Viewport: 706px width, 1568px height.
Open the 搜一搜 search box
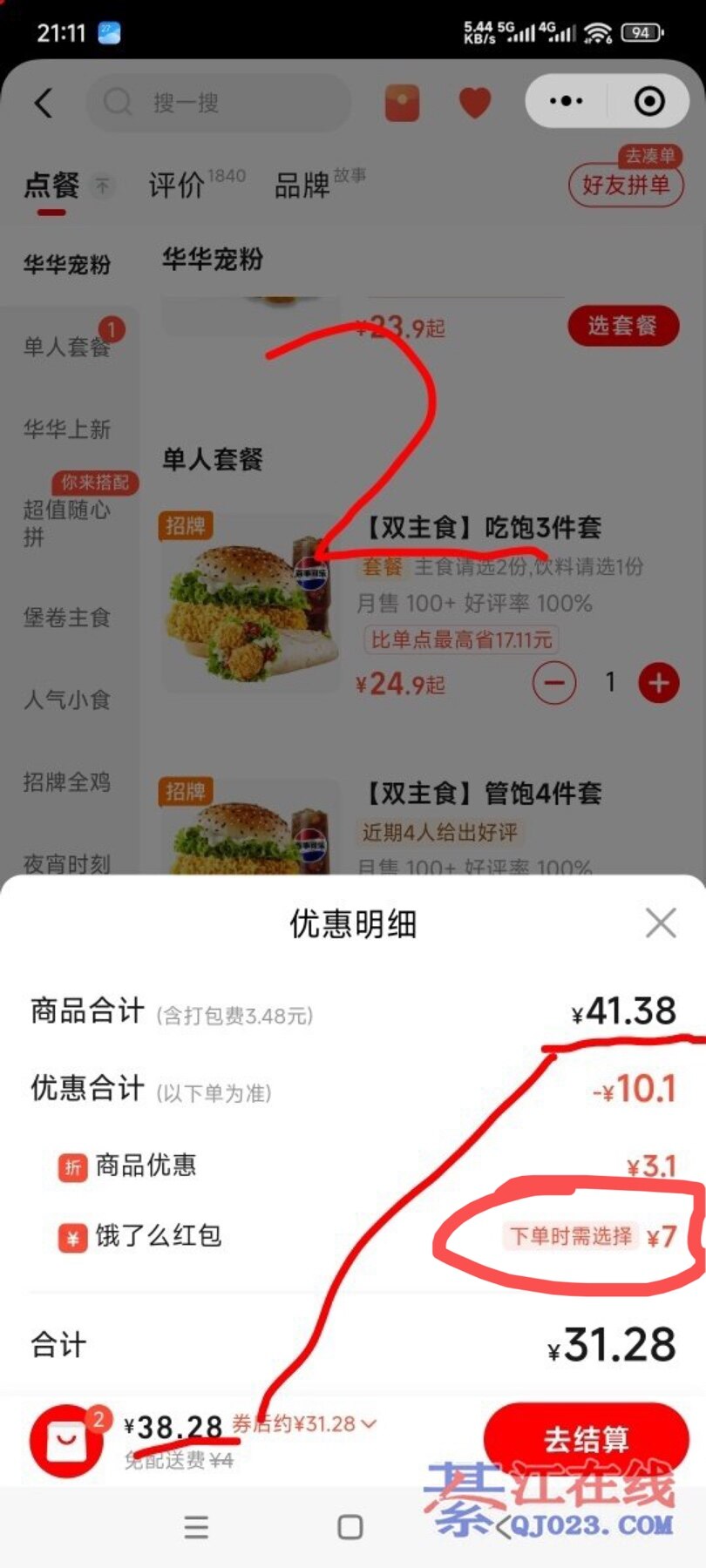coord(218,103)
